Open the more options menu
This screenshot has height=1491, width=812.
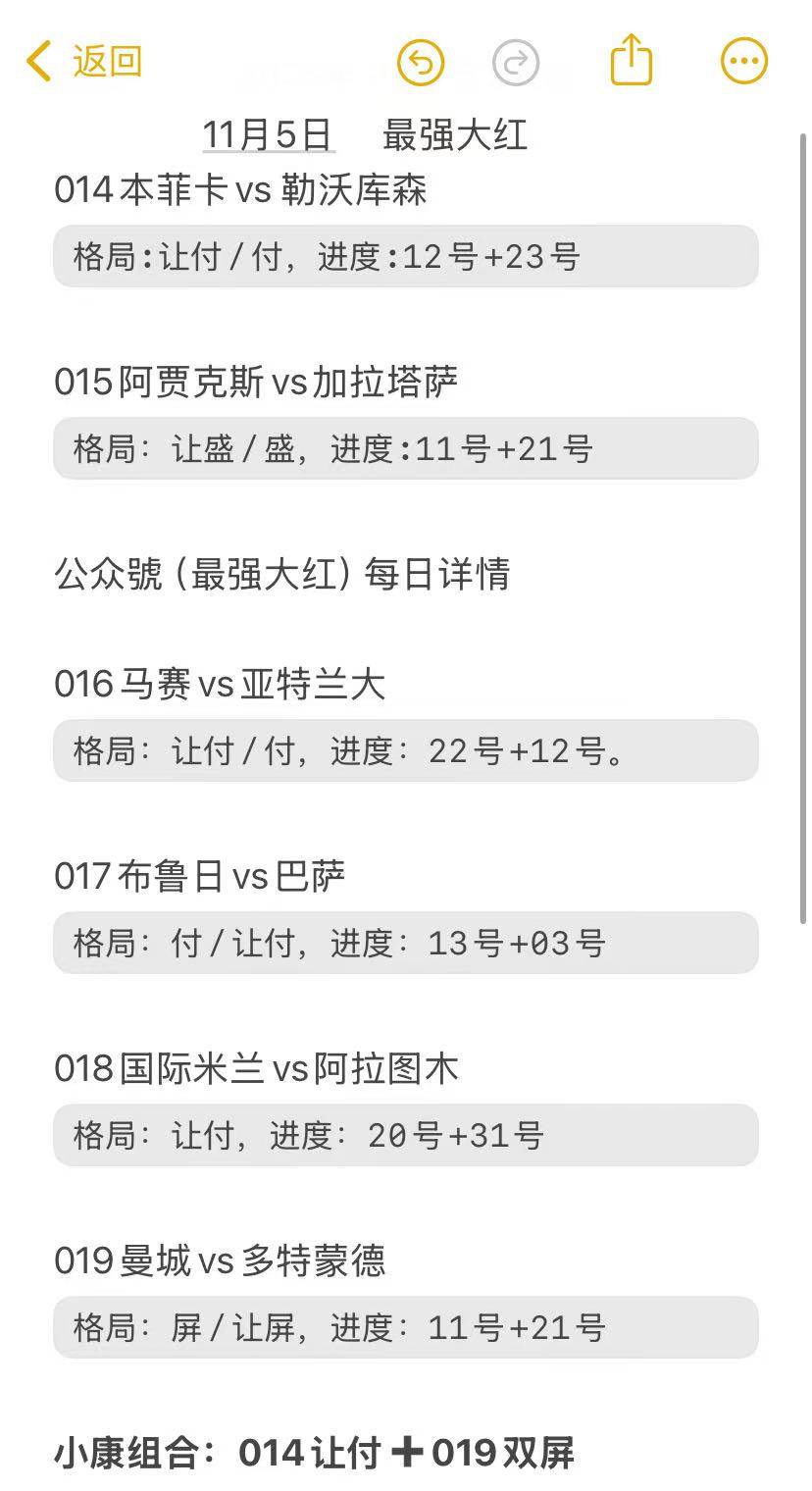744,62
